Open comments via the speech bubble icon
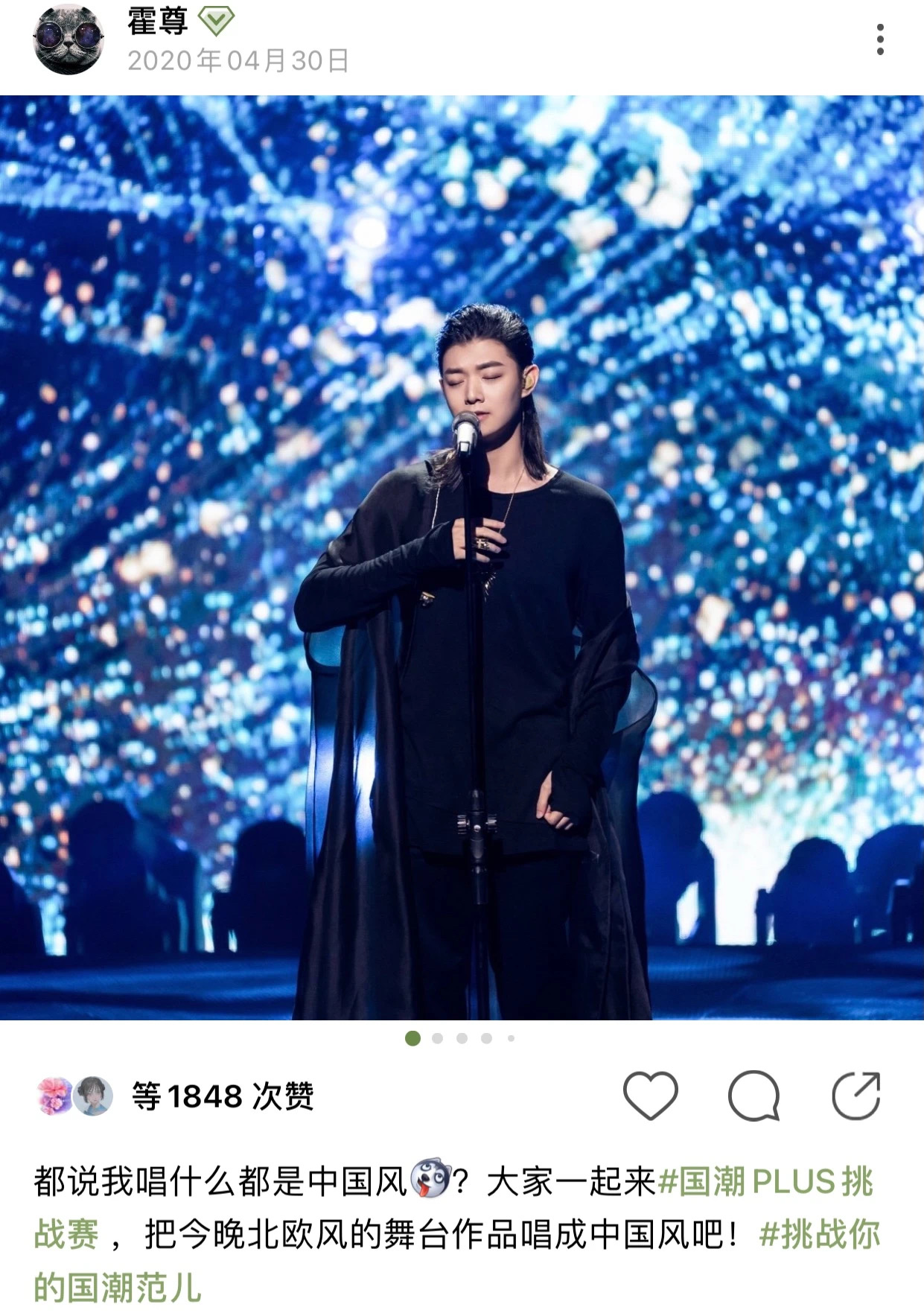 753,1096
